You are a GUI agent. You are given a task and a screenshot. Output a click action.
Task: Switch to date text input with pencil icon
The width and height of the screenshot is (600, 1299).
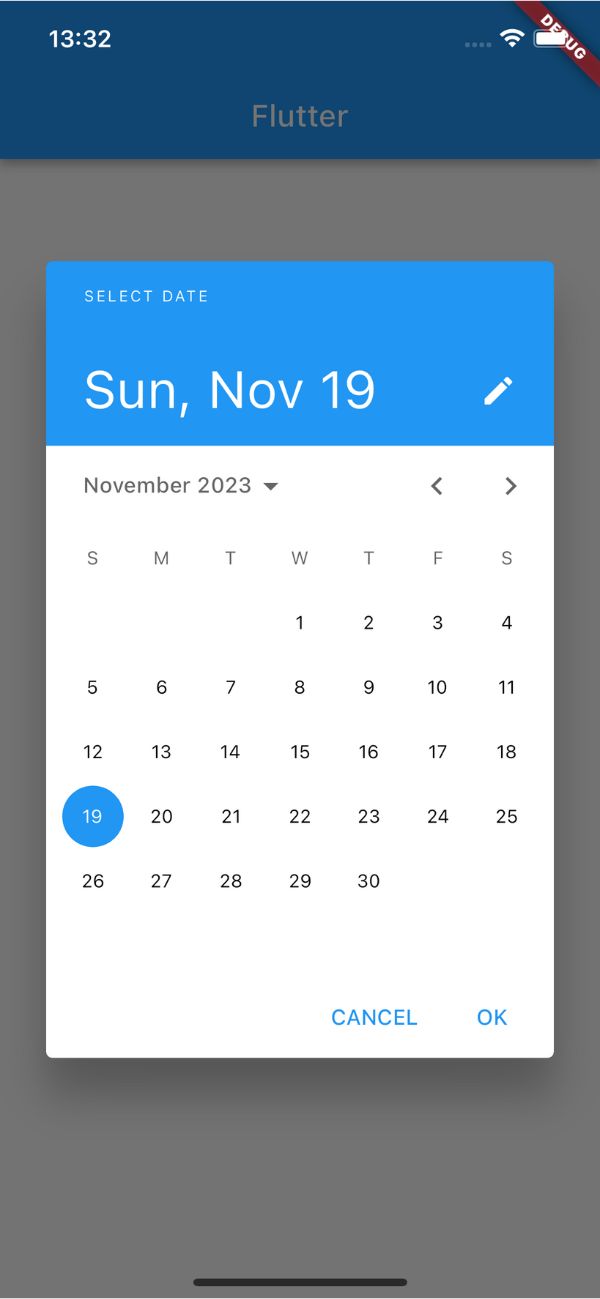pyautogui.click(x=498, y=390)
